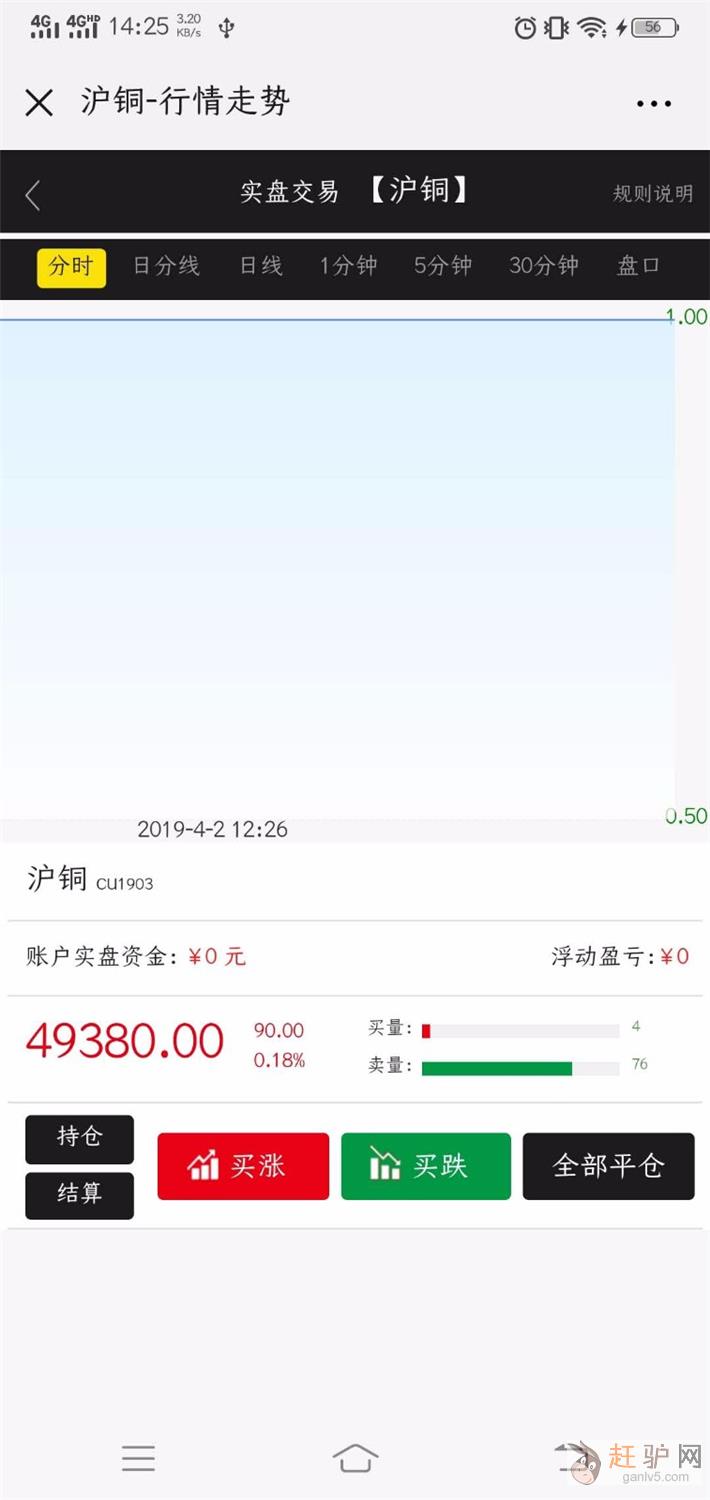Go back using the left arrow
Viewport: 710px width, 1500px height.
pos(33,195)
